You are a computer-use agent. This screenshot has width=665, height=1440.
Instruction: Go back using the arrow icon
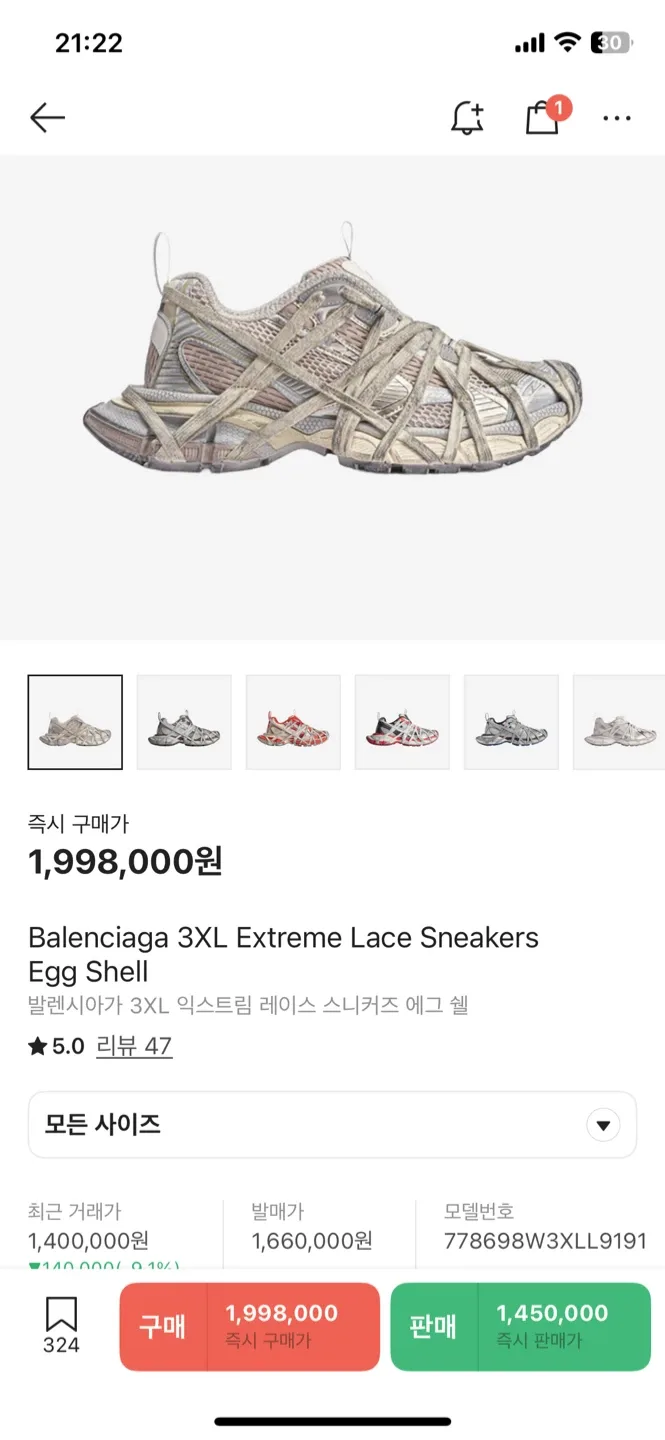click(47, 118)
